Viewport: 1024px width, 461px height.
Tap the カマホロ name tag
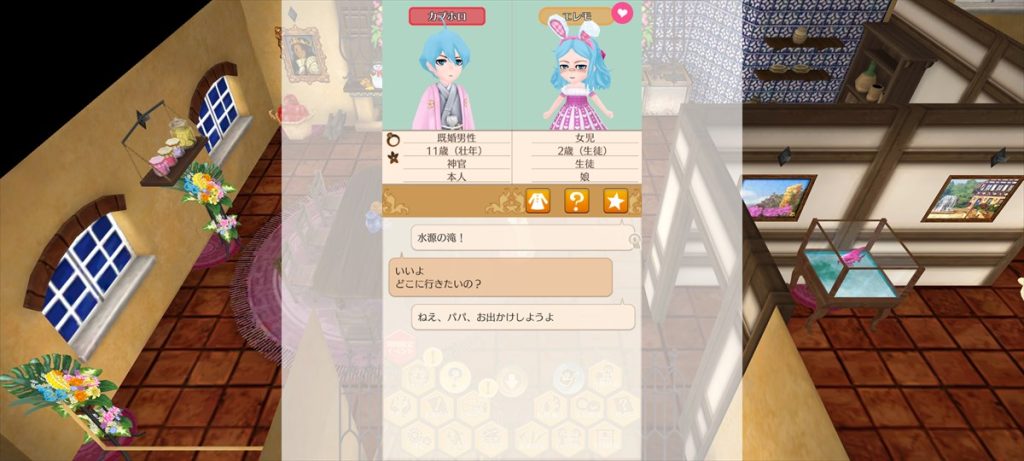tap(447, 16)
